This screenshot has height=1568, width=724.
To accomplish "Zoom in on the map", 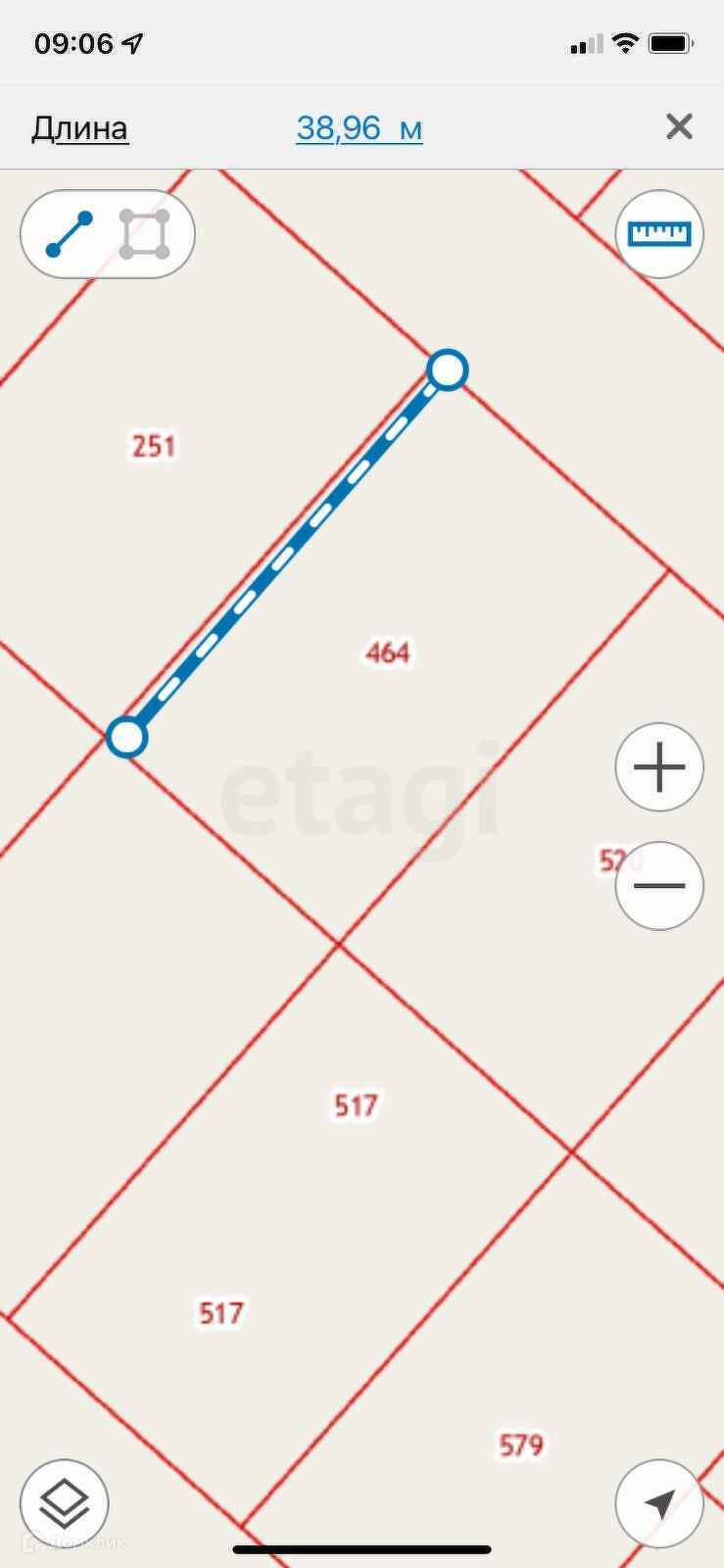I will tap(659, 767).
